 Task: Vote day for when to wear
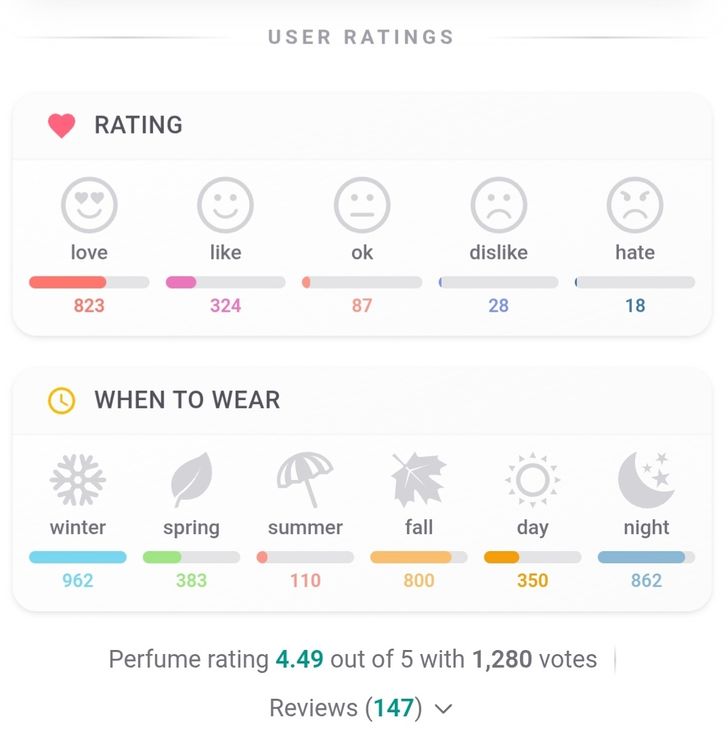coord(532,480)
